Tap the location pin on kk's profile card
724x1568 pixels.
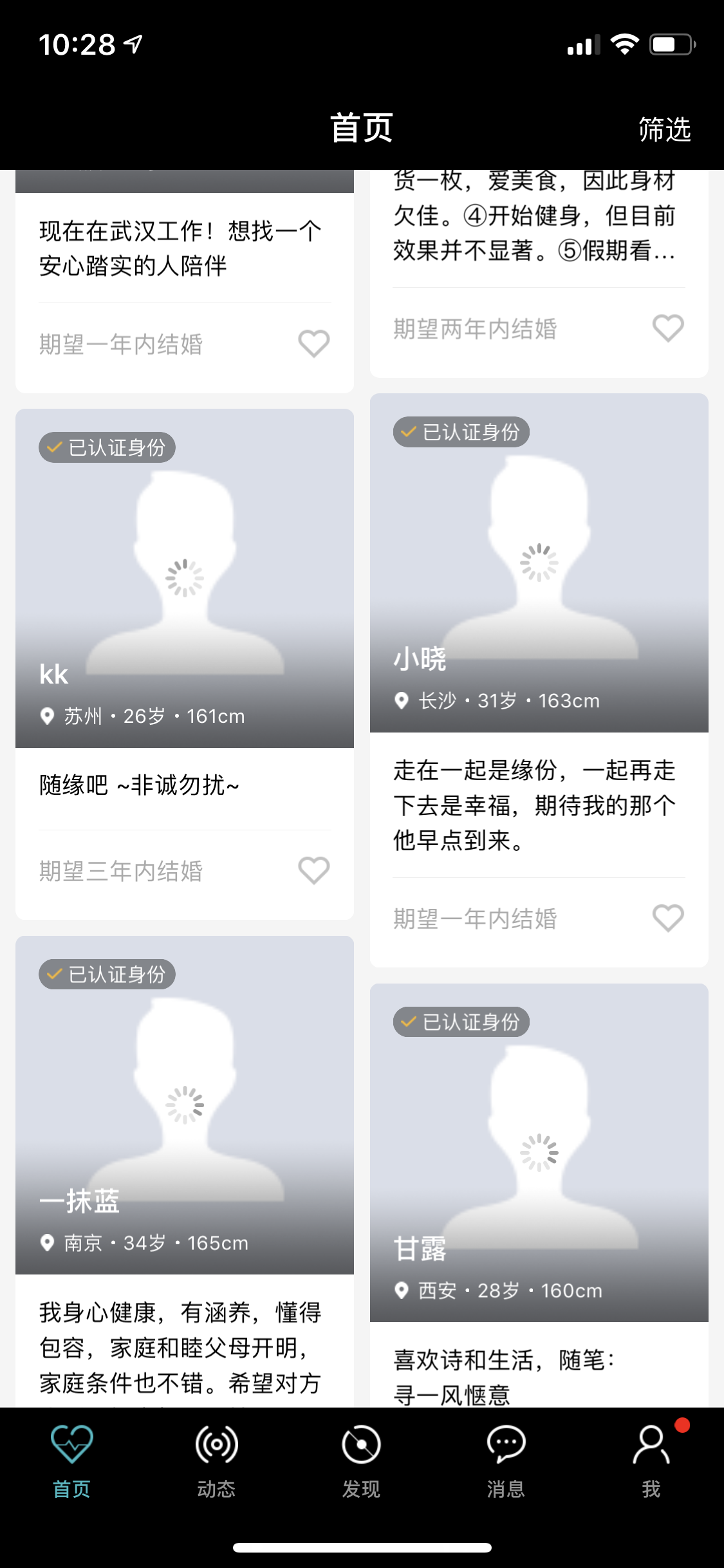pyautogui.click(x=46, y=716)
